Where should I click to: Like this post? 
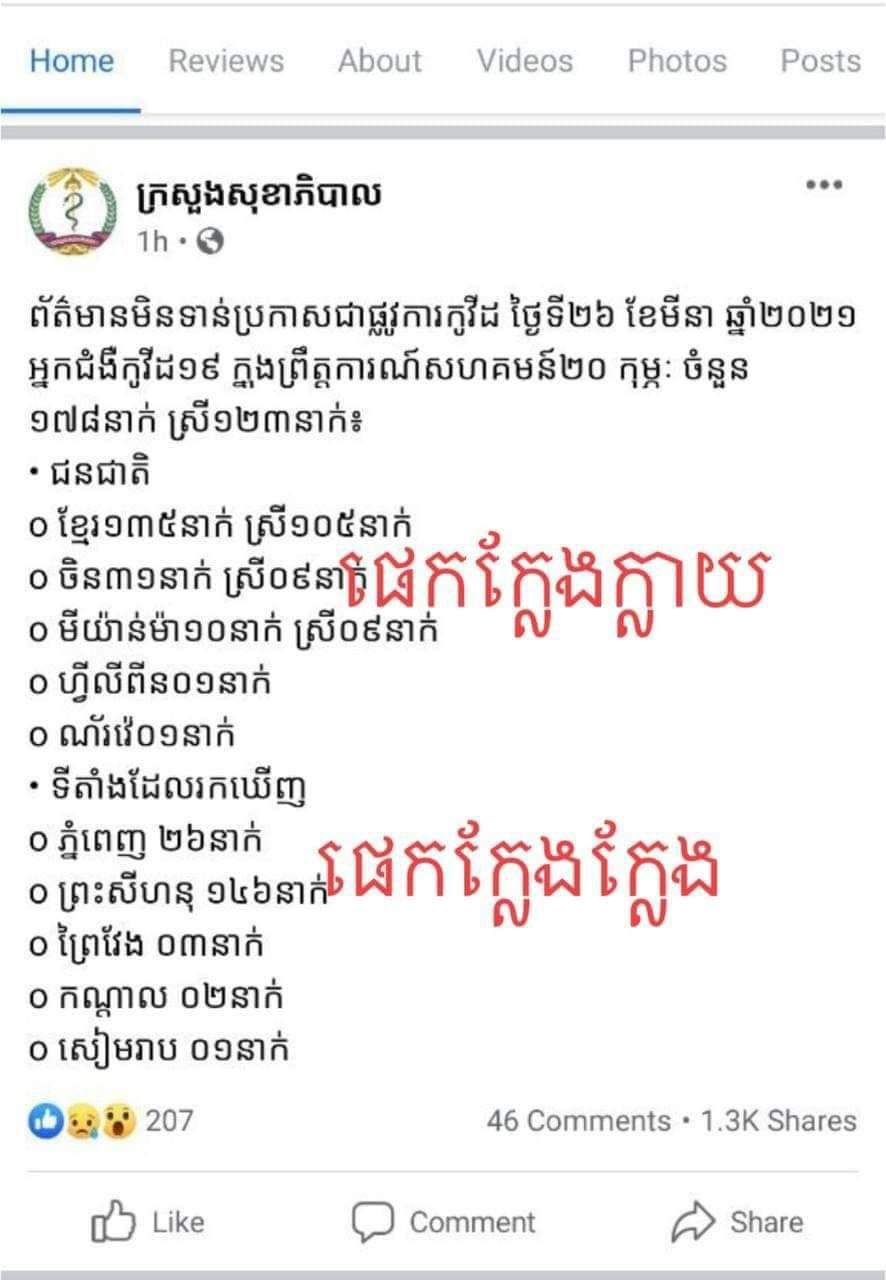click(x=148, y=1222)
